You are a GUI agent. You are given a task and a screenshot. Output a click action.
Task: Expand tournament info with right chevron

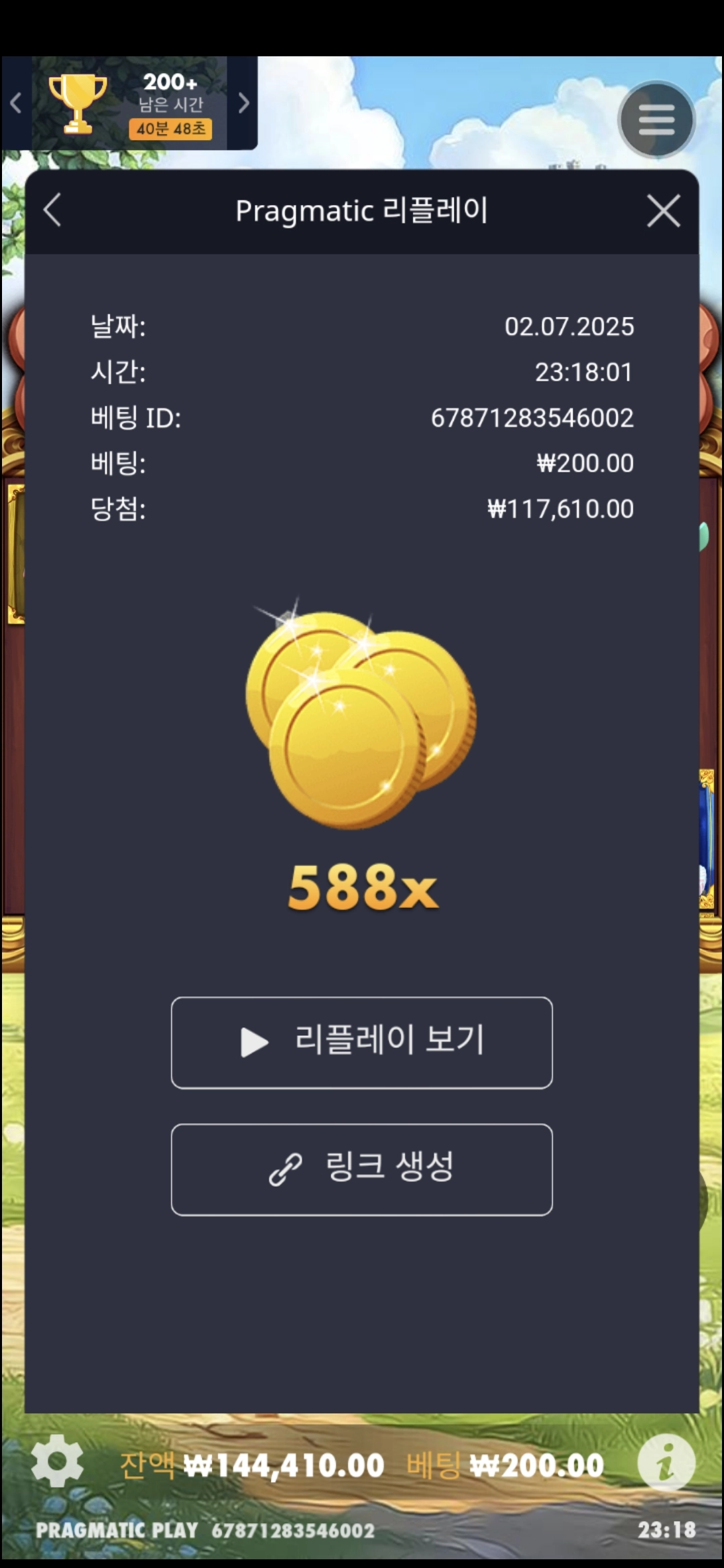[x=243, y=102]
